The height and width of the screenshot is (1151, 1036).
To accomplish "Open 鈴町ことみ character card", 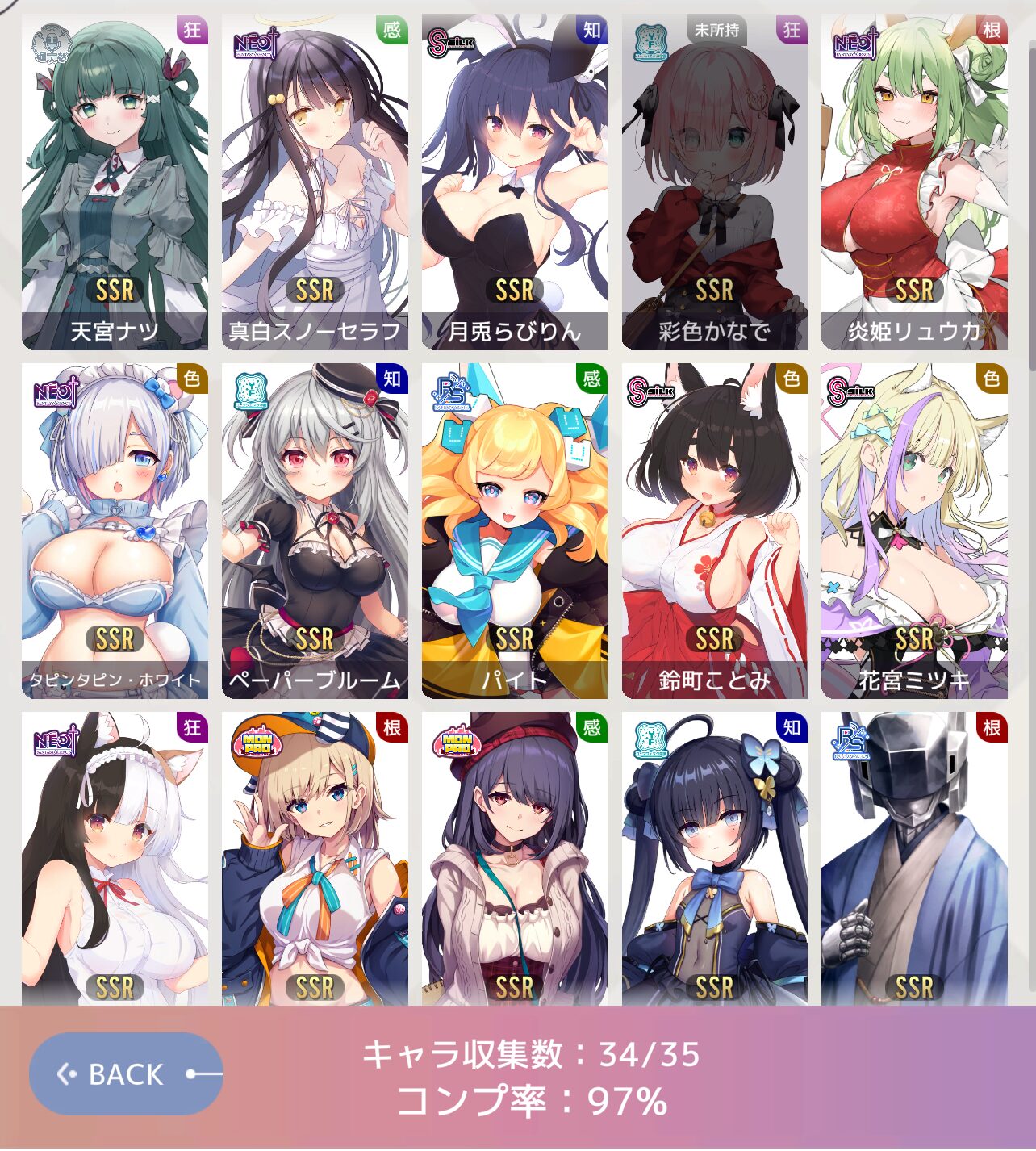I will click(x=714, y=530).
